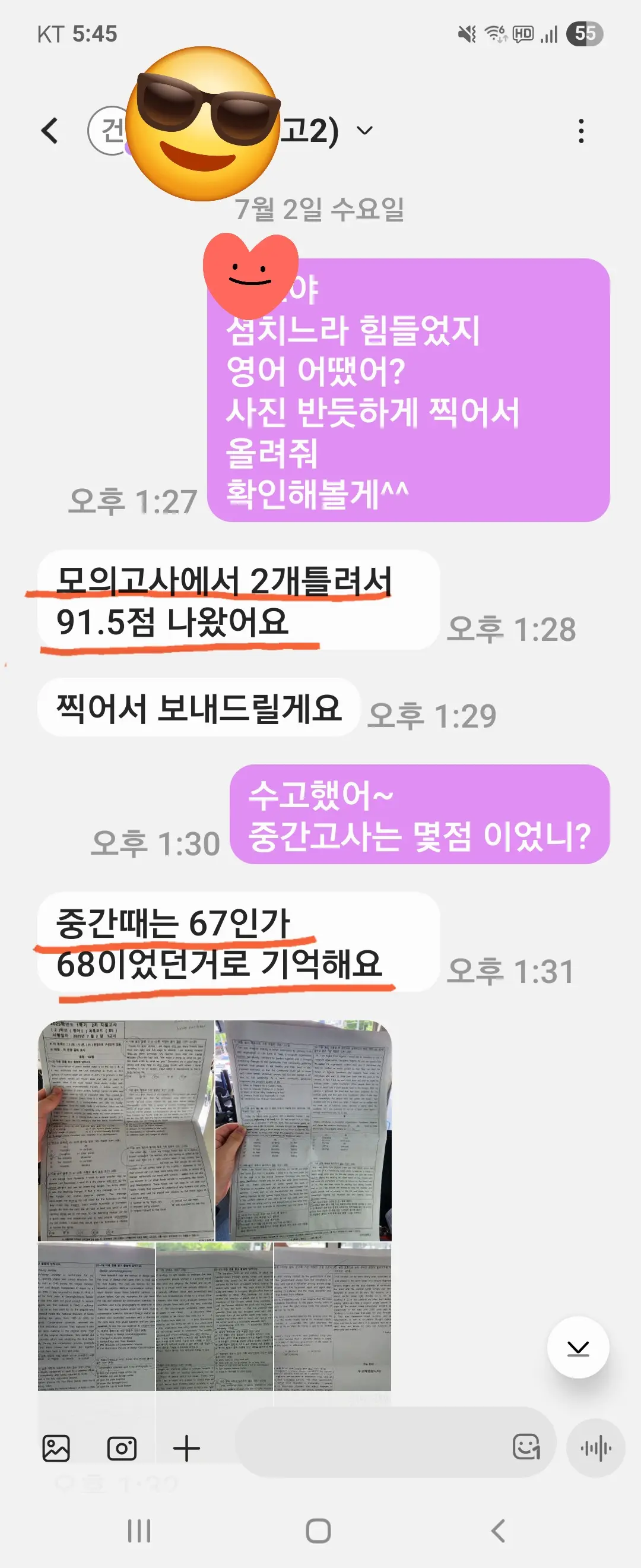The width and height of the screenshot is (641, 1568).
Task: Go back from the conversation
Action: (x=50, y=130)
